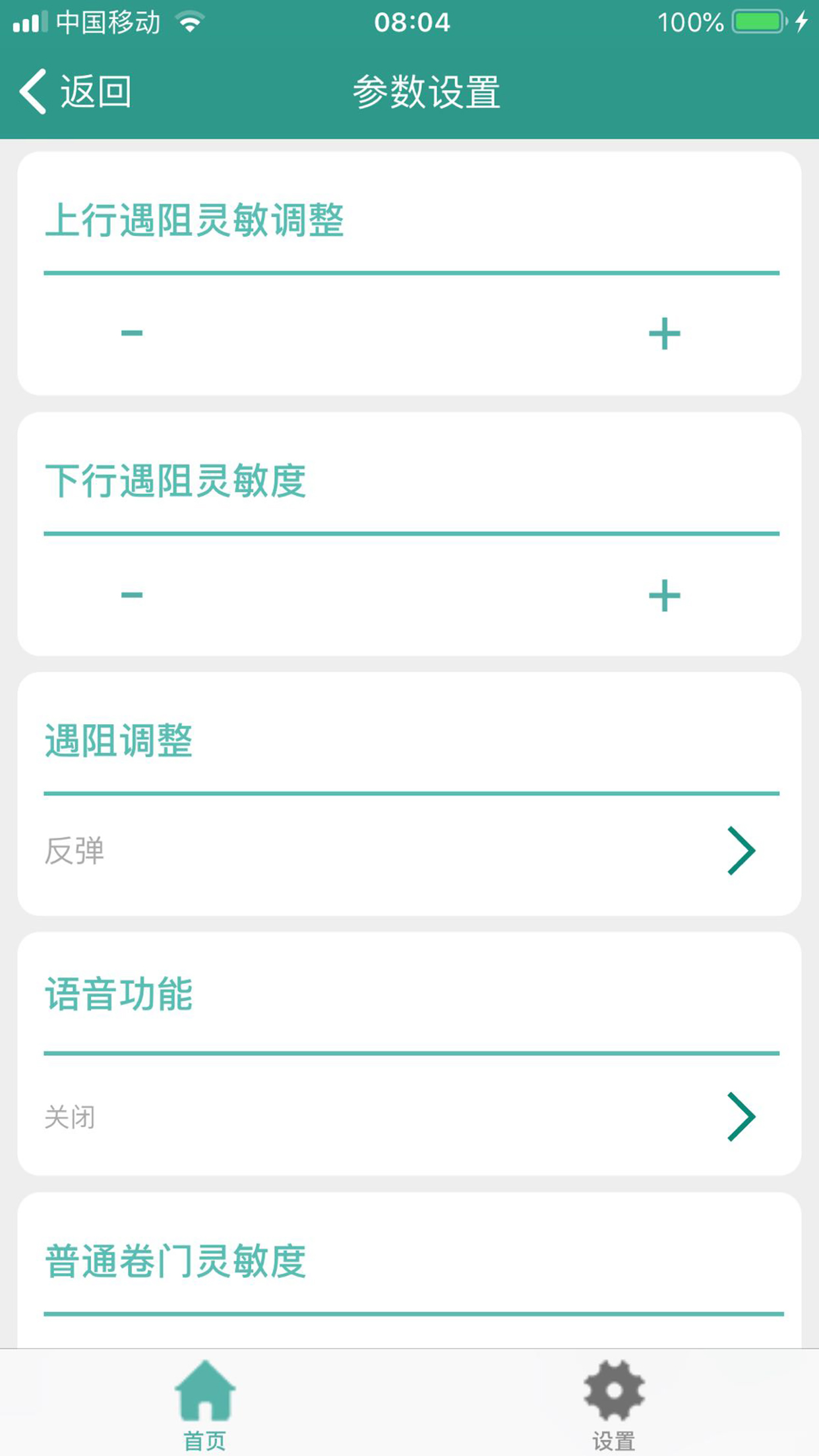Viewport: 819px width, 1456px height.
Task: Tap the 关闭 voice function row
Action: [x=396, y=1116]
